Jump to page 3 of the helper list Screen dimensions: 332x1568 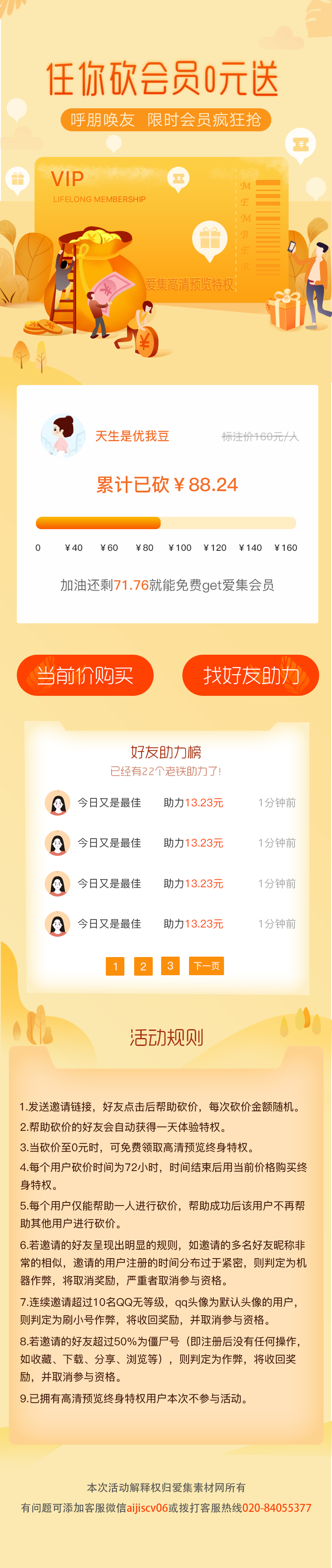170,965
